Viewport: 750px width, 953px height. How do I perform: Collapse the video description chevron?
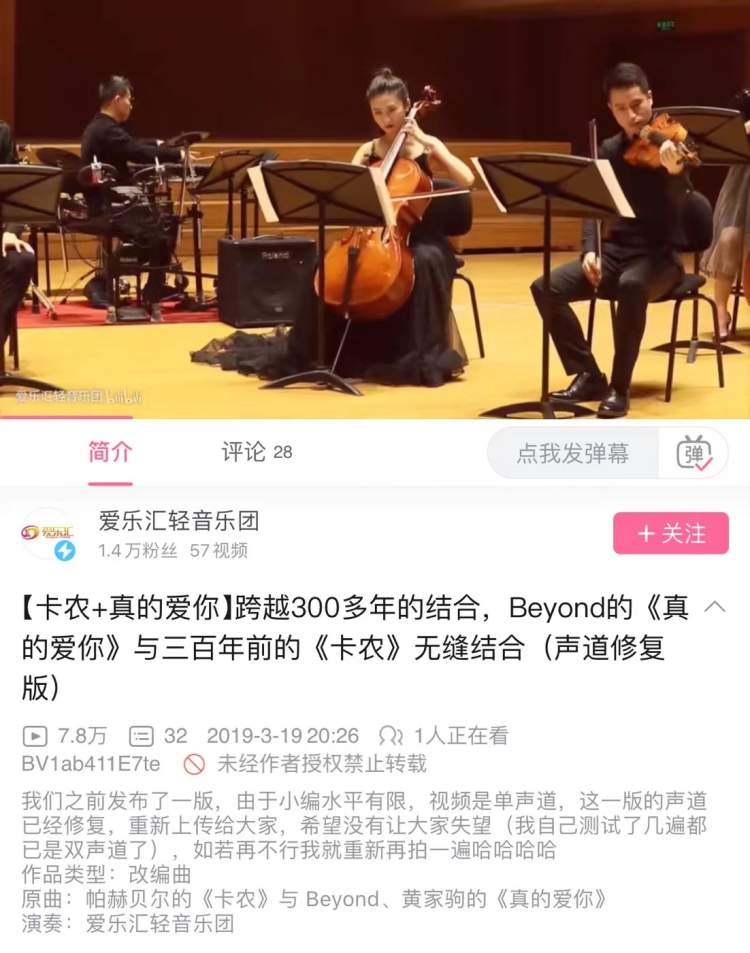715,607
